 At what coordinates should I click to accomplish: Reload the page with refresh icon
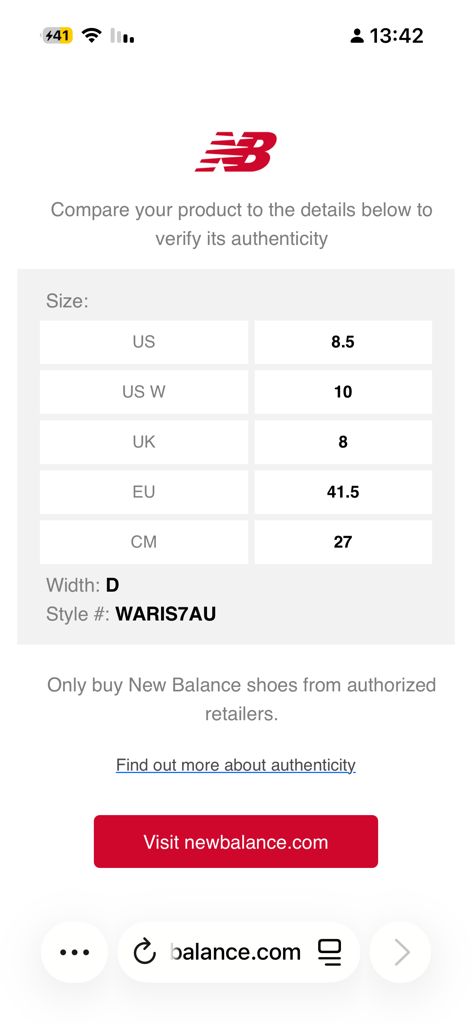point(144,952)
